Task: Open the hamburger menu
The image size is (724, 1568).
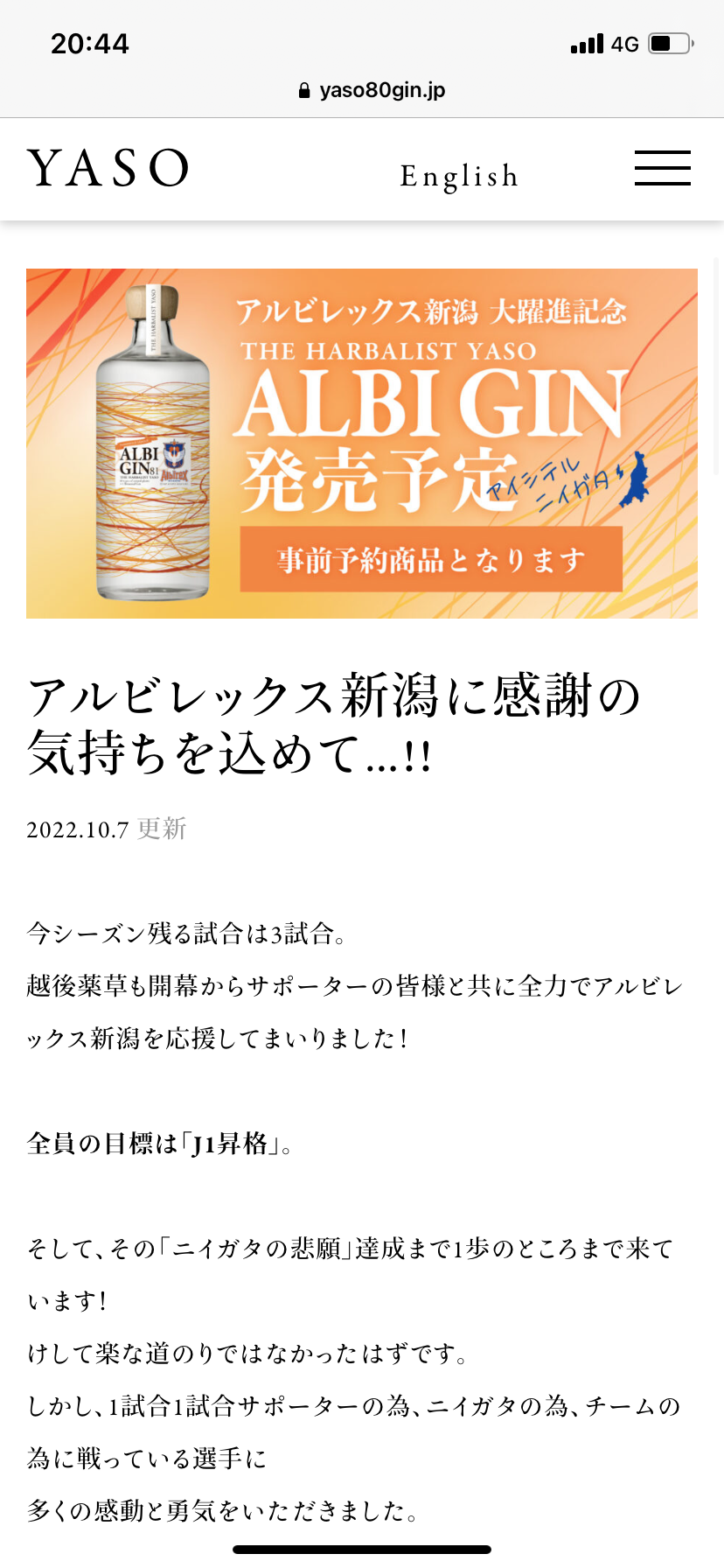Action: click(x=662, y=168)
